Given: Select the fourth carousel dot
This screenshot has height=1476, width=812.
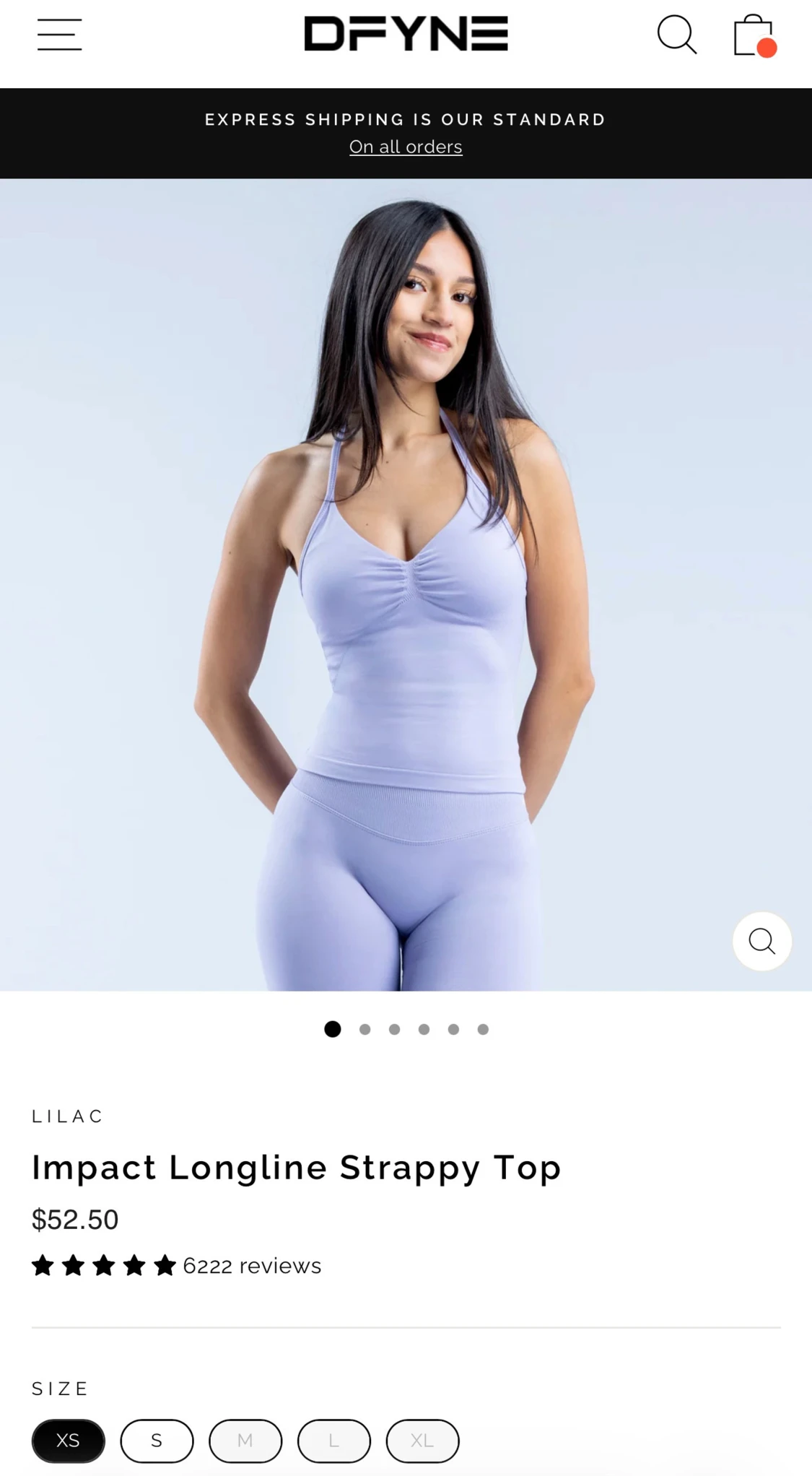Looking at the screenshot, I should [423, 1030].
